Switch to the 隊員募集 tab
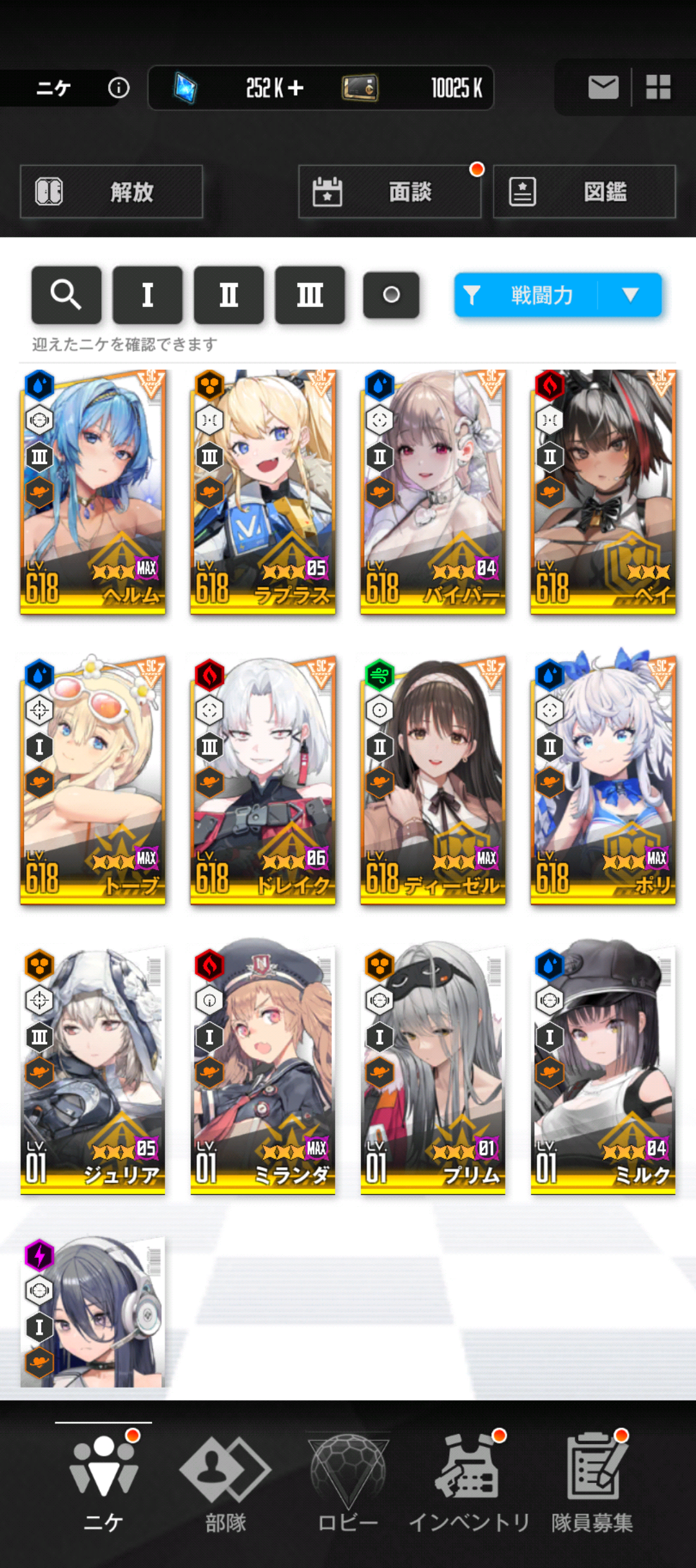The image size is (696, 1568). tap(592, 1483)
